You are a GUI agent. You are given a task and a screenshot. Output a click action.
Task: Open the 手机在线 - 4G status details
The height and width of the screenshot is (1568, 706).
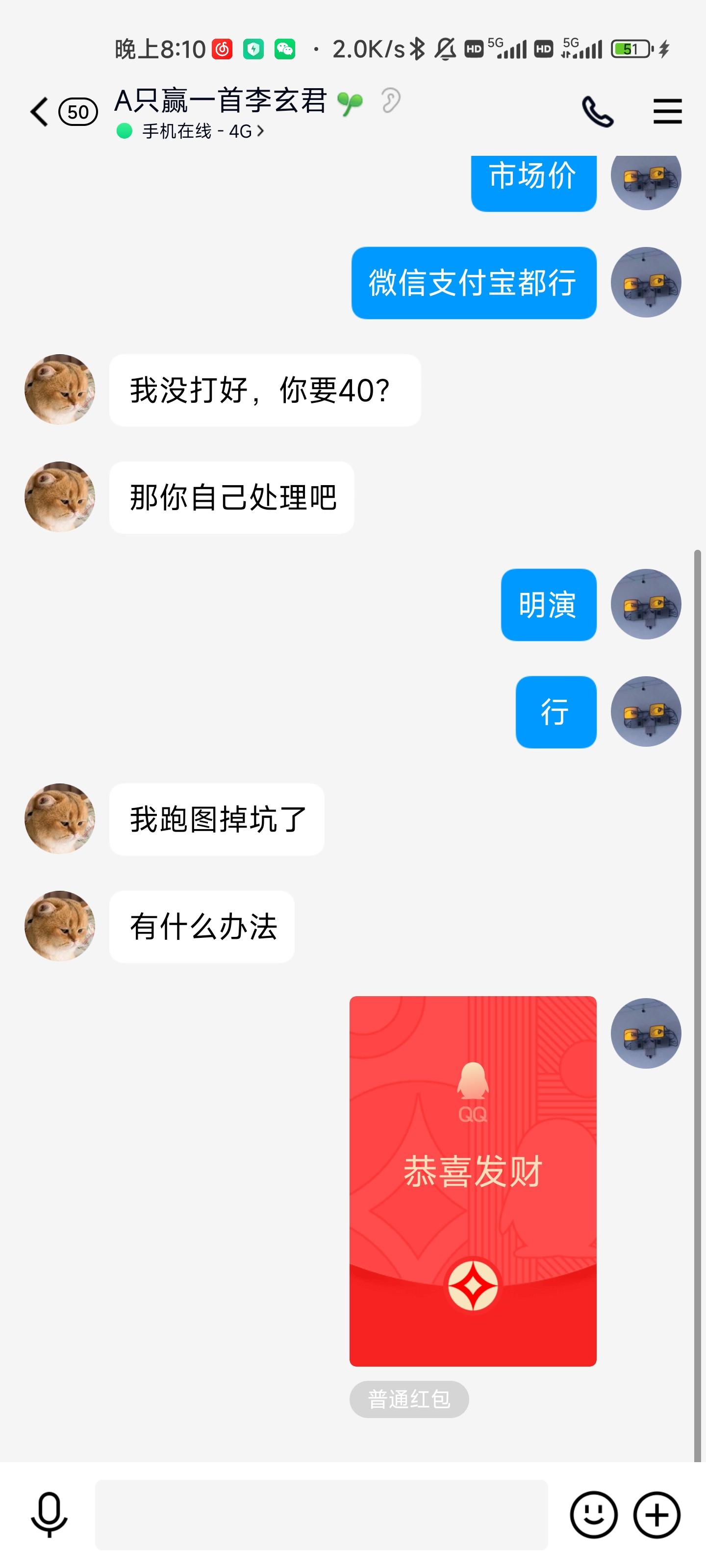191,131
